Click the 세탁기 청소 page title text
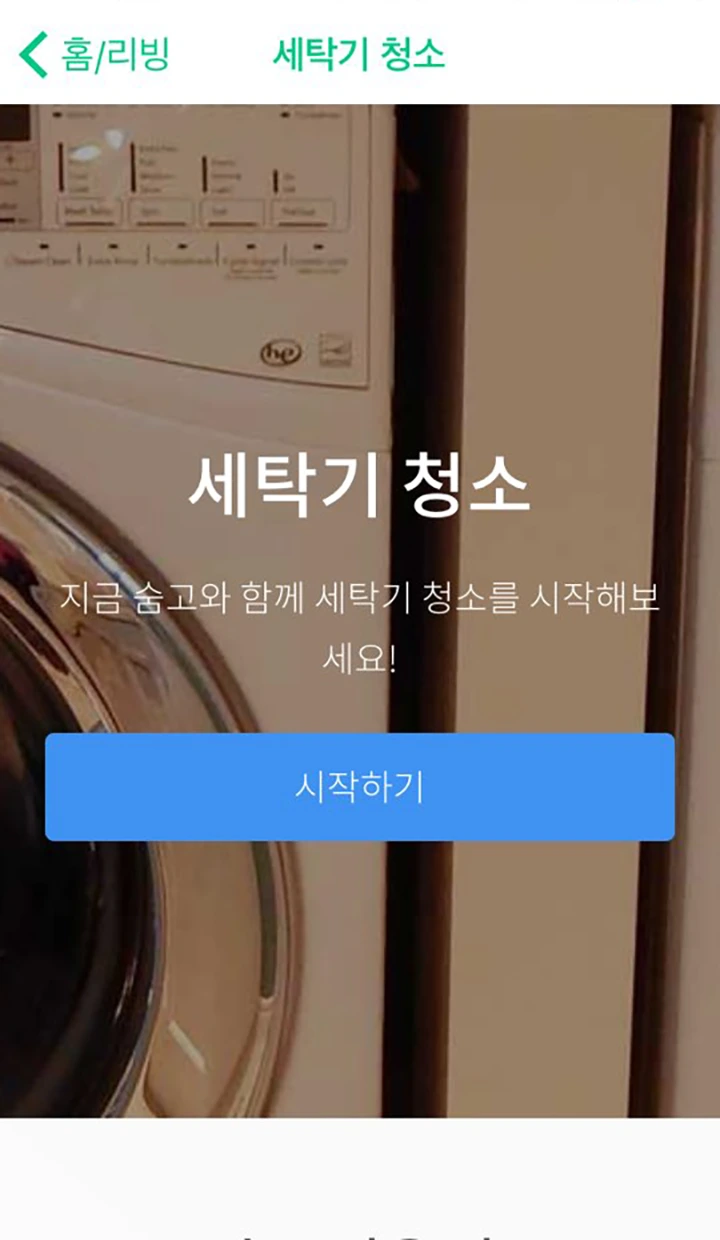The height and width of the screenshot is (1240, 720). [360, 56]
